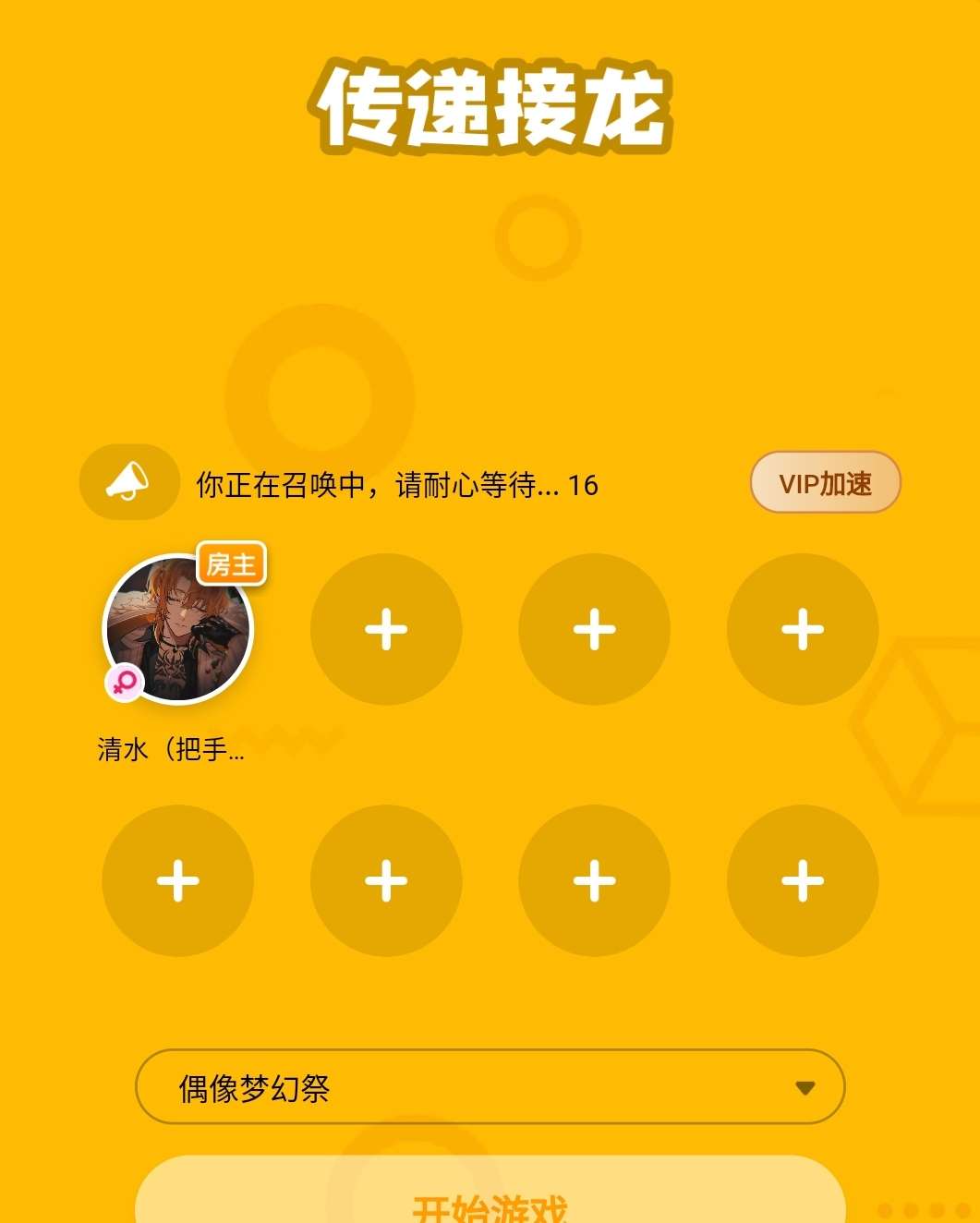980x1223 pixels.
Task: Tap the first plus icon to invite a player
Action: coord(386,629)
